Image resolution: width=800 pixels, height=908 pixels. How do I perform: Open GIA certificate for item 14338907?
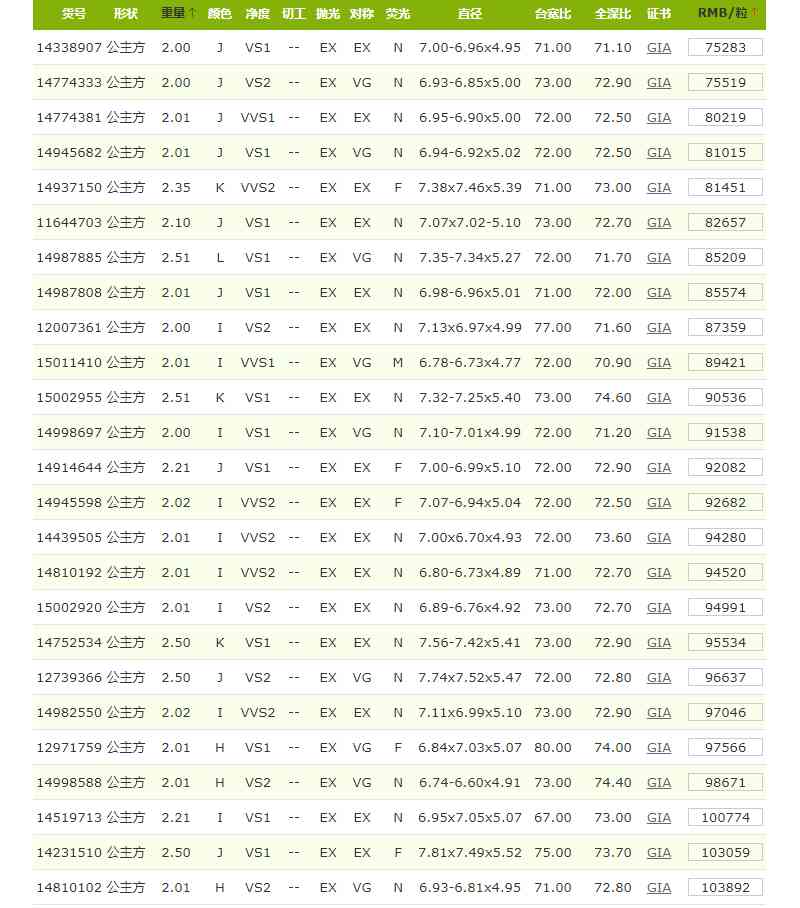point(659,48)
